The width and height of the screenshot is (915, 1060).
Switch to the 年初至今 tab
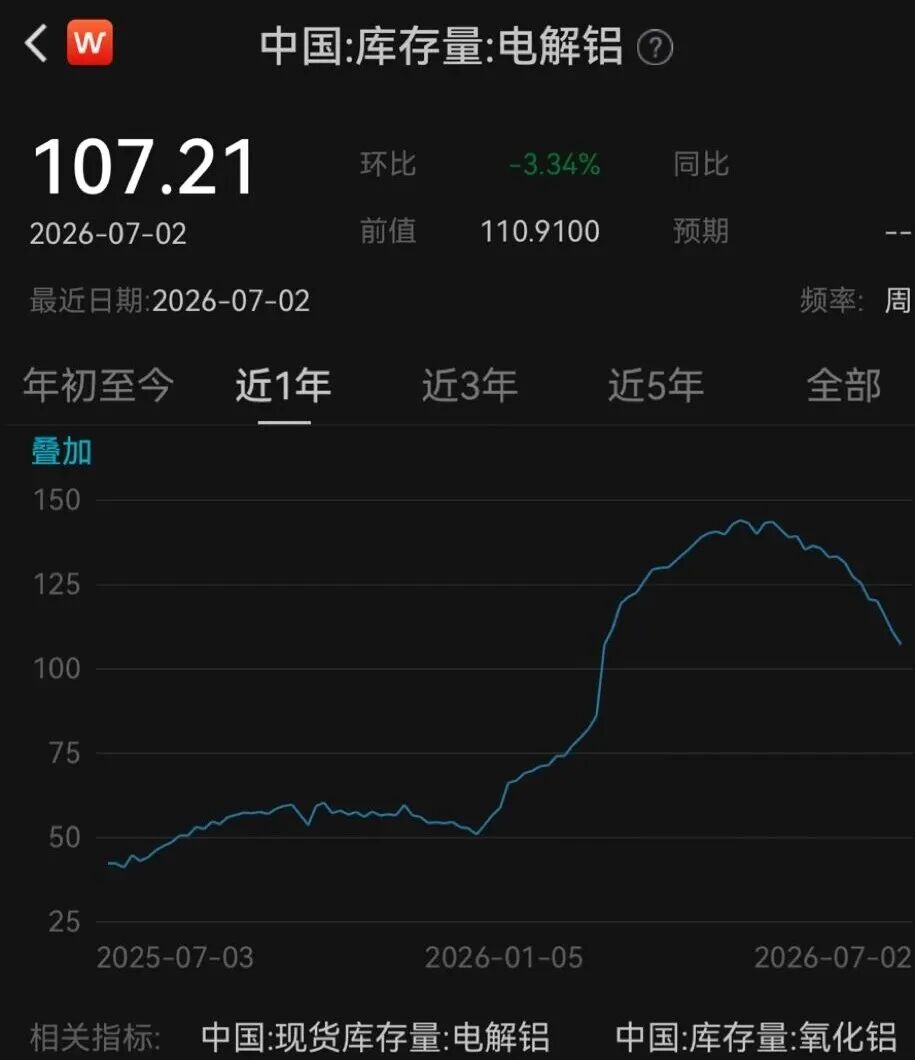pyautogui.click(x=99, y=385)
